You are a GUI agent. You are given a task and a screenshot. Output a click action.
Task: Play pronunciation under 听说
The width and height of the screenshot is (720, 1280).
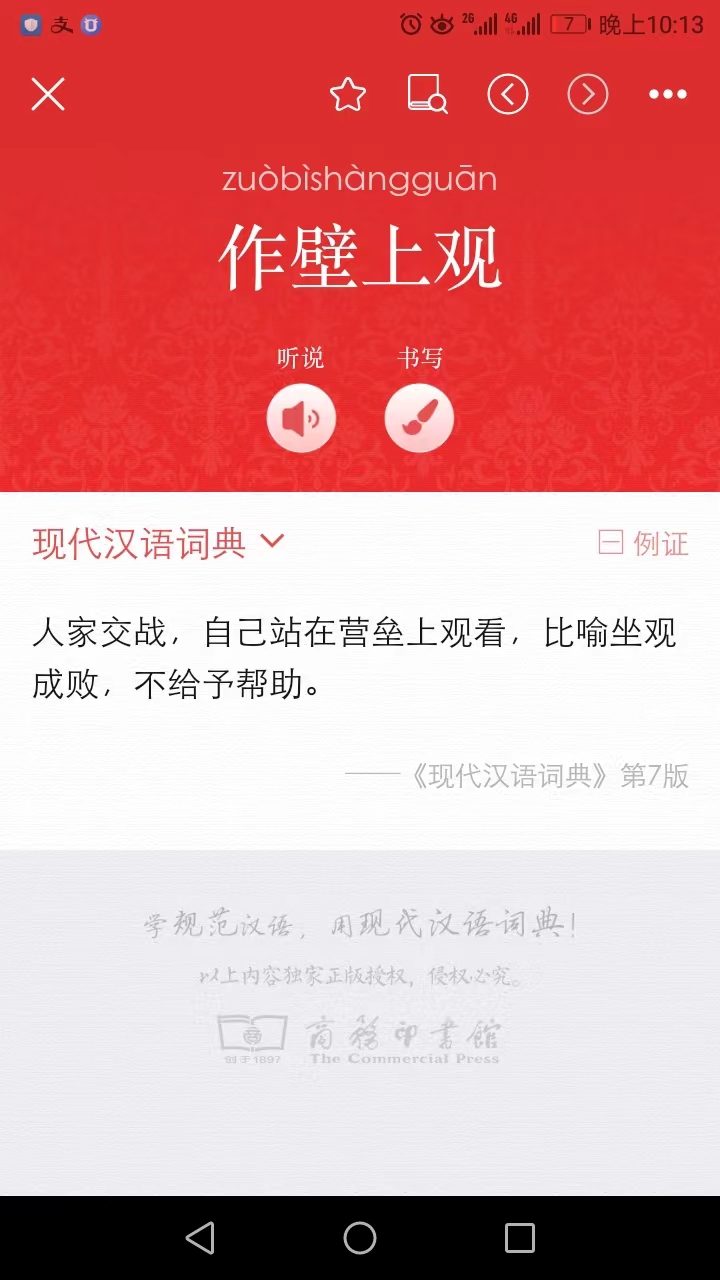point(301,418)
